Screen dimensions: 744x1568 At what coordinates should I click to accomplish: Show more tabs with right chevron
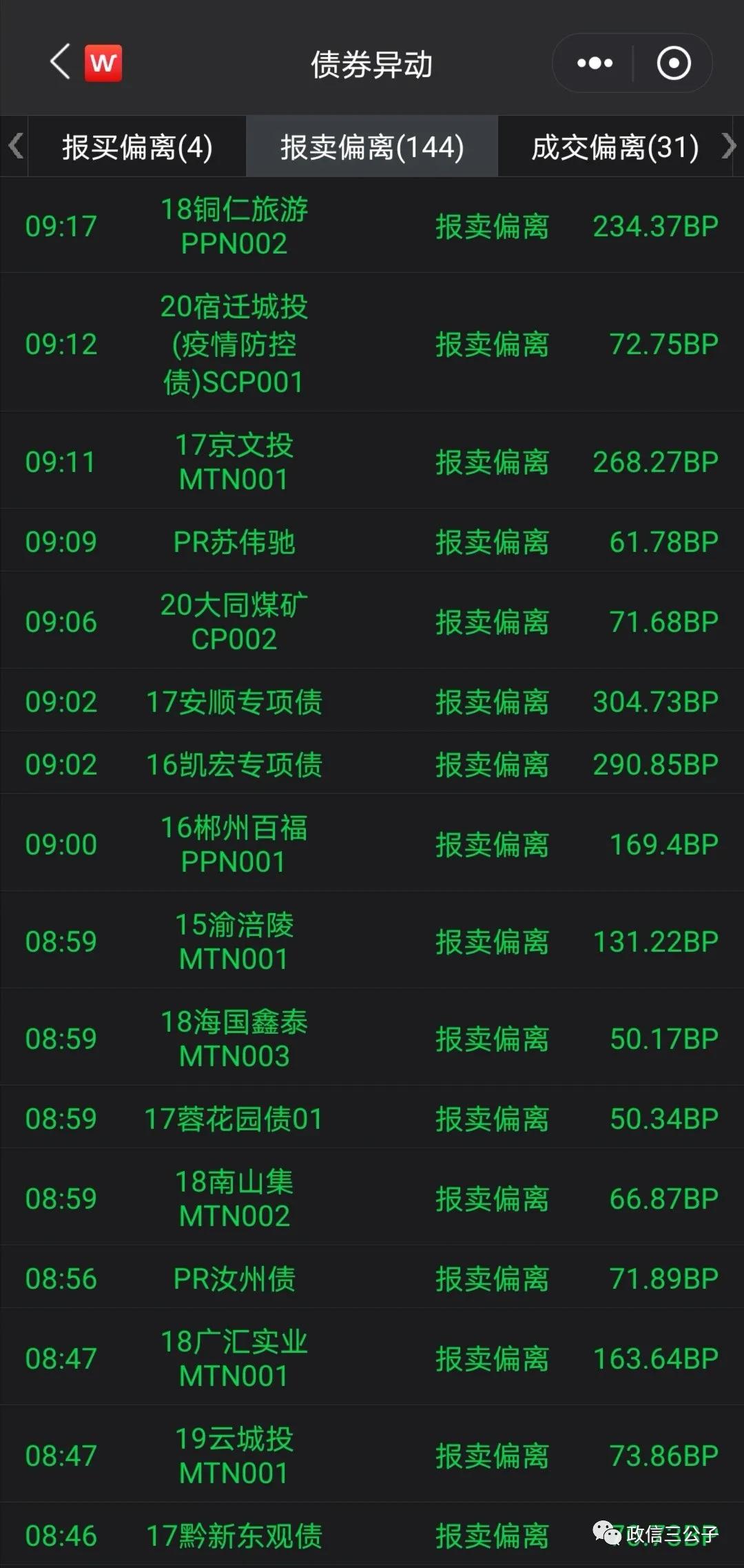pyautogui.click(x=729, y=146)
